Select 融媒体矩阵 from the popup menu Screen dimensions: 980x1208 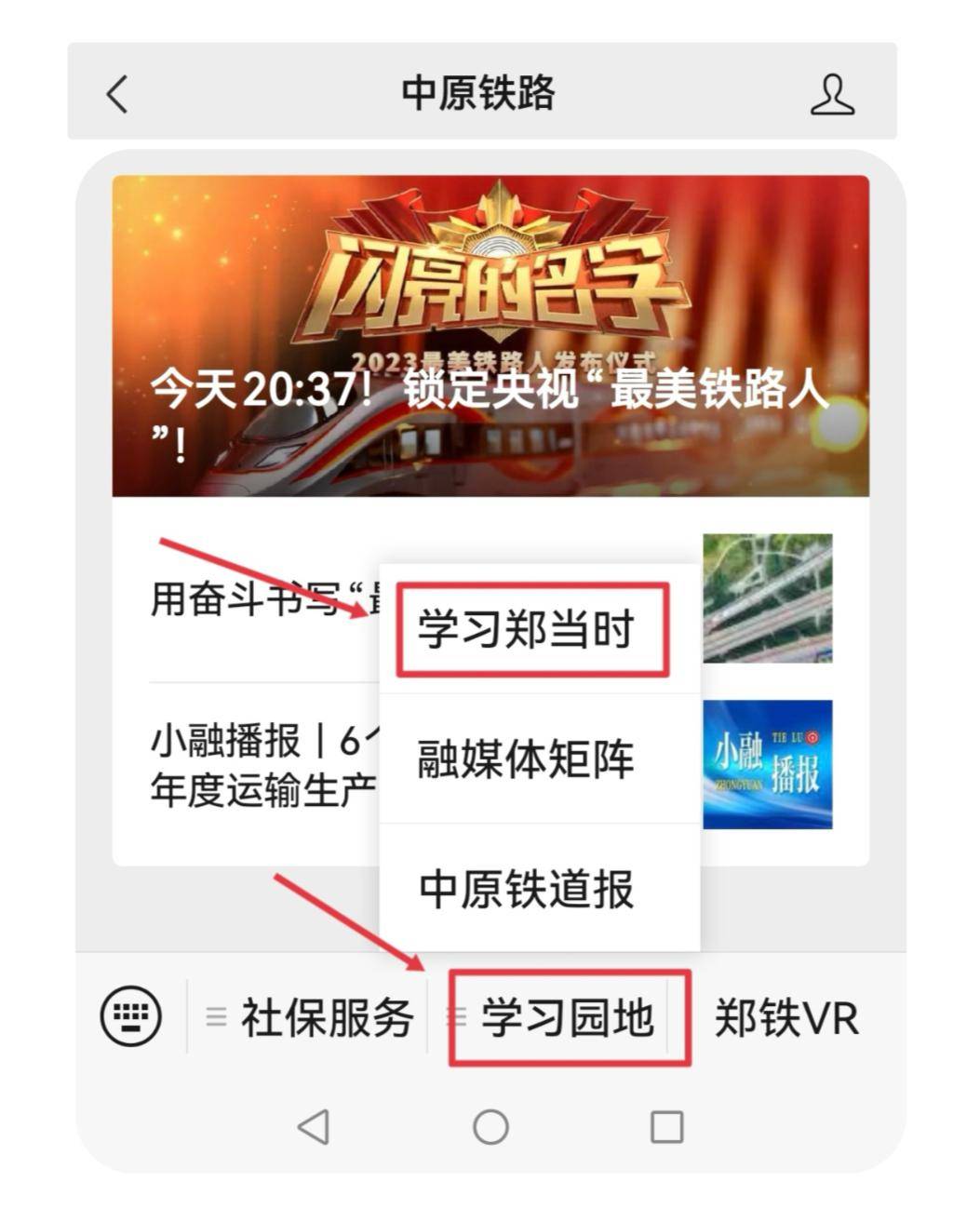pos(527,758)
